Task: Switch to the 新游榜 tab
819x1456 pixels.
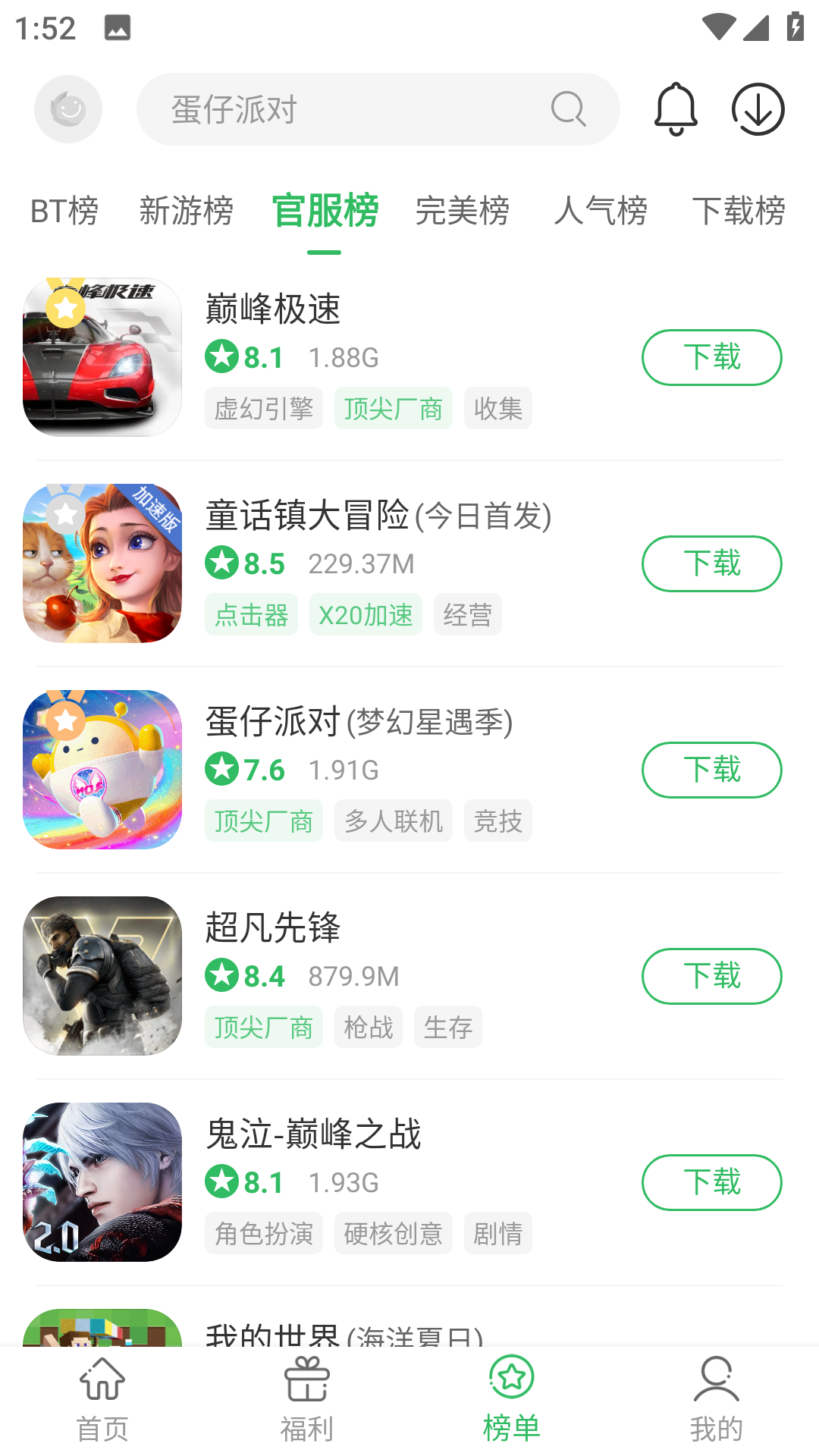Action: pyautogui.click(x=186, y=211)
